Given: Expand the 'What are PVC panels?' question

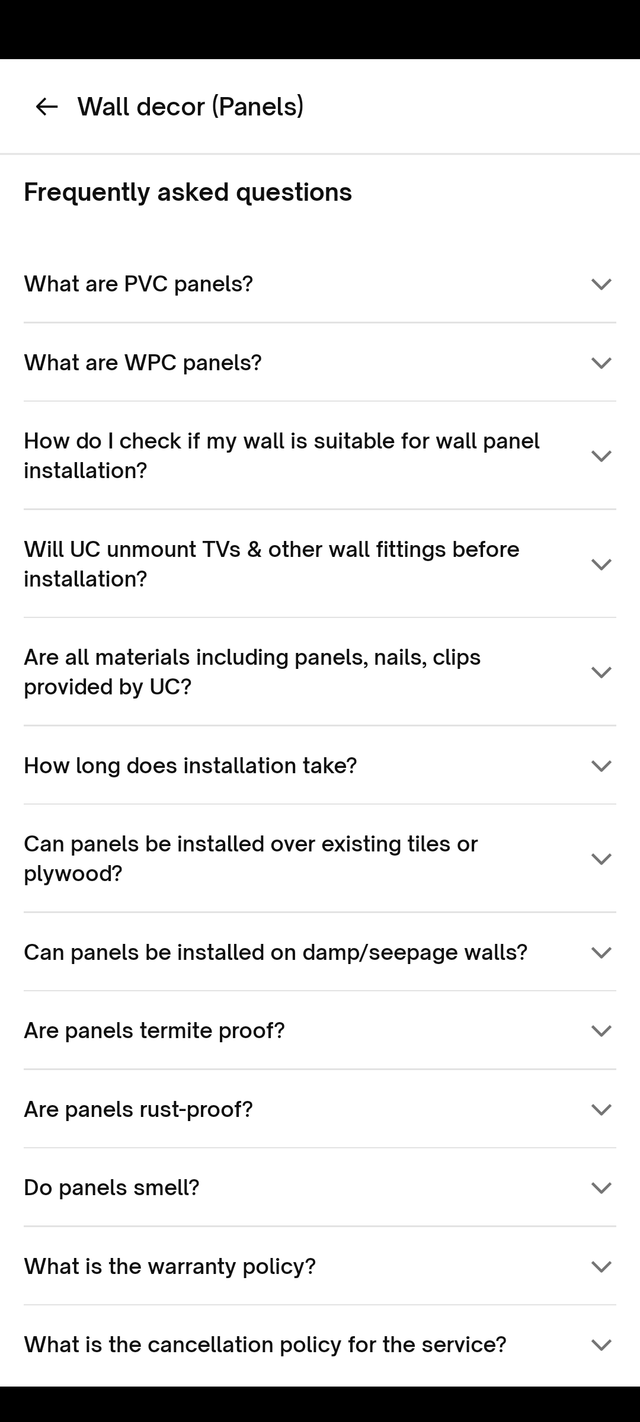Looking at the screenshot, I should pyautogui.click(x=600, y=284).
